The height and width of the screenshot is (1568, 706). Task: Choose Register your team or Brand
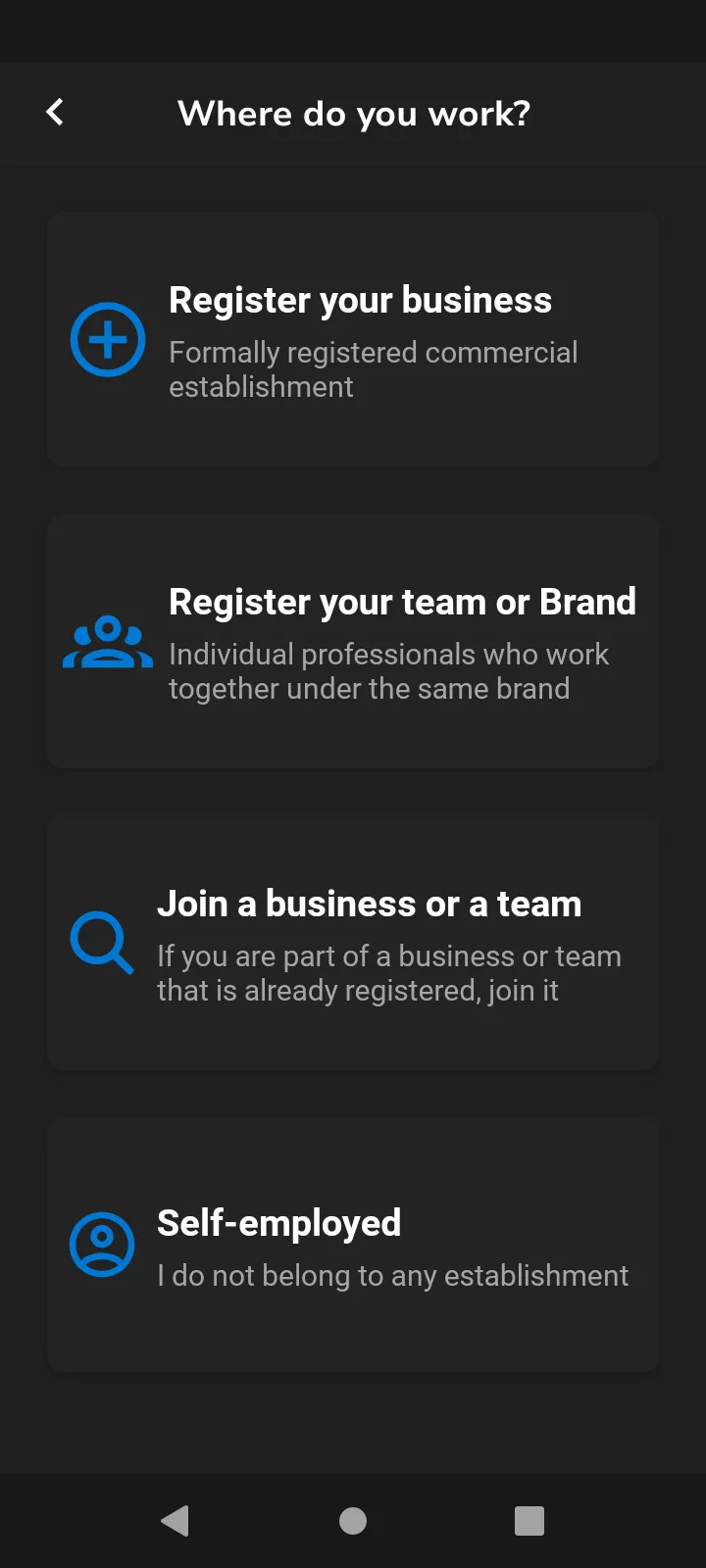click(x=353, y=641)
